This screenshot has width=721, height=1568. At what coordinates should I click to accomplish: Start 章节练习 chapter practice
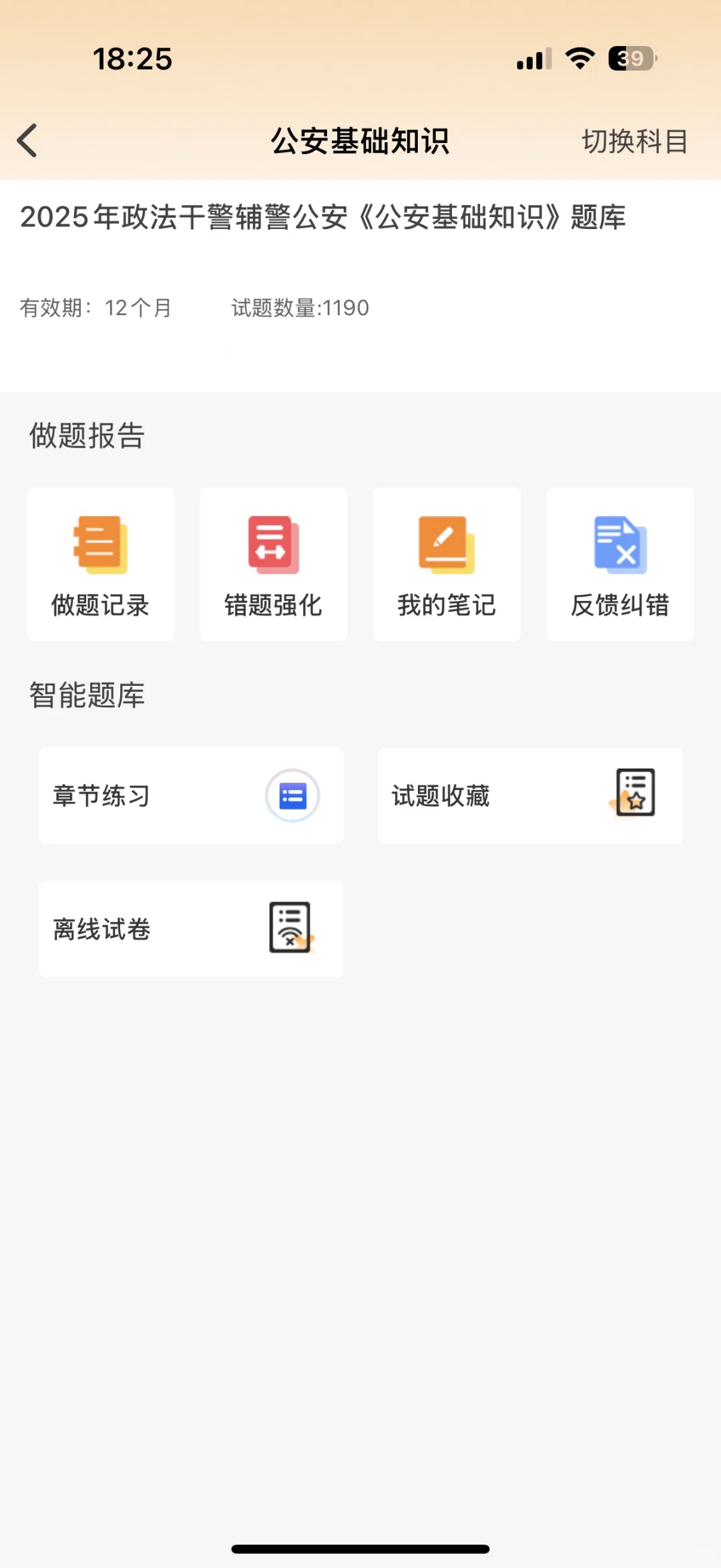click(191, 796)
